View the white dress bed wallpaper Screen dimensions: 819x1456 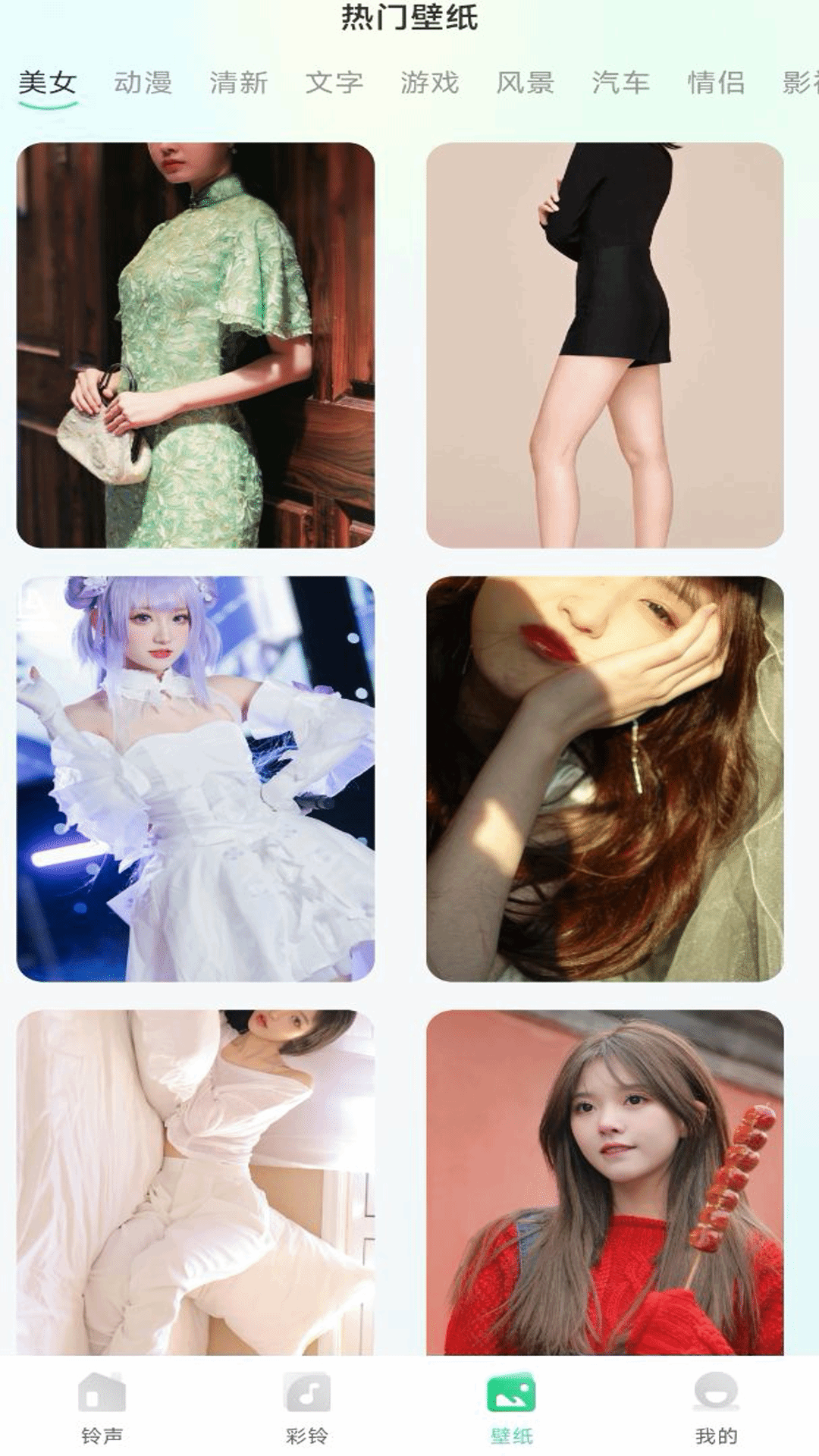pos(196,1183)
